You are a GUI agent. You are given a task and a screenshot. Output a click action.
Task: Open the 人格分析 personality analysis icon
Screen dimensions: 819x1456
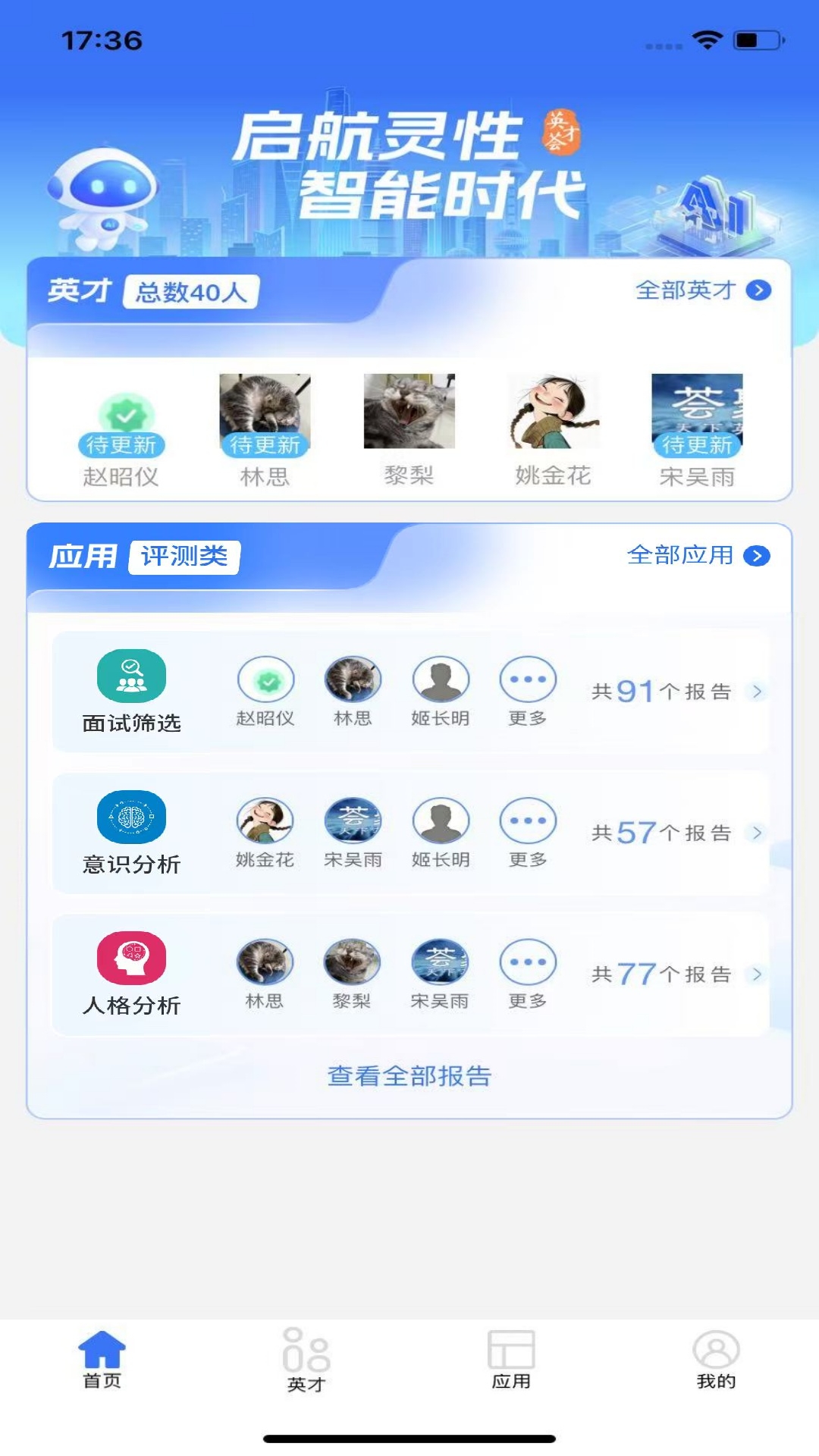(x=129, y=957)
